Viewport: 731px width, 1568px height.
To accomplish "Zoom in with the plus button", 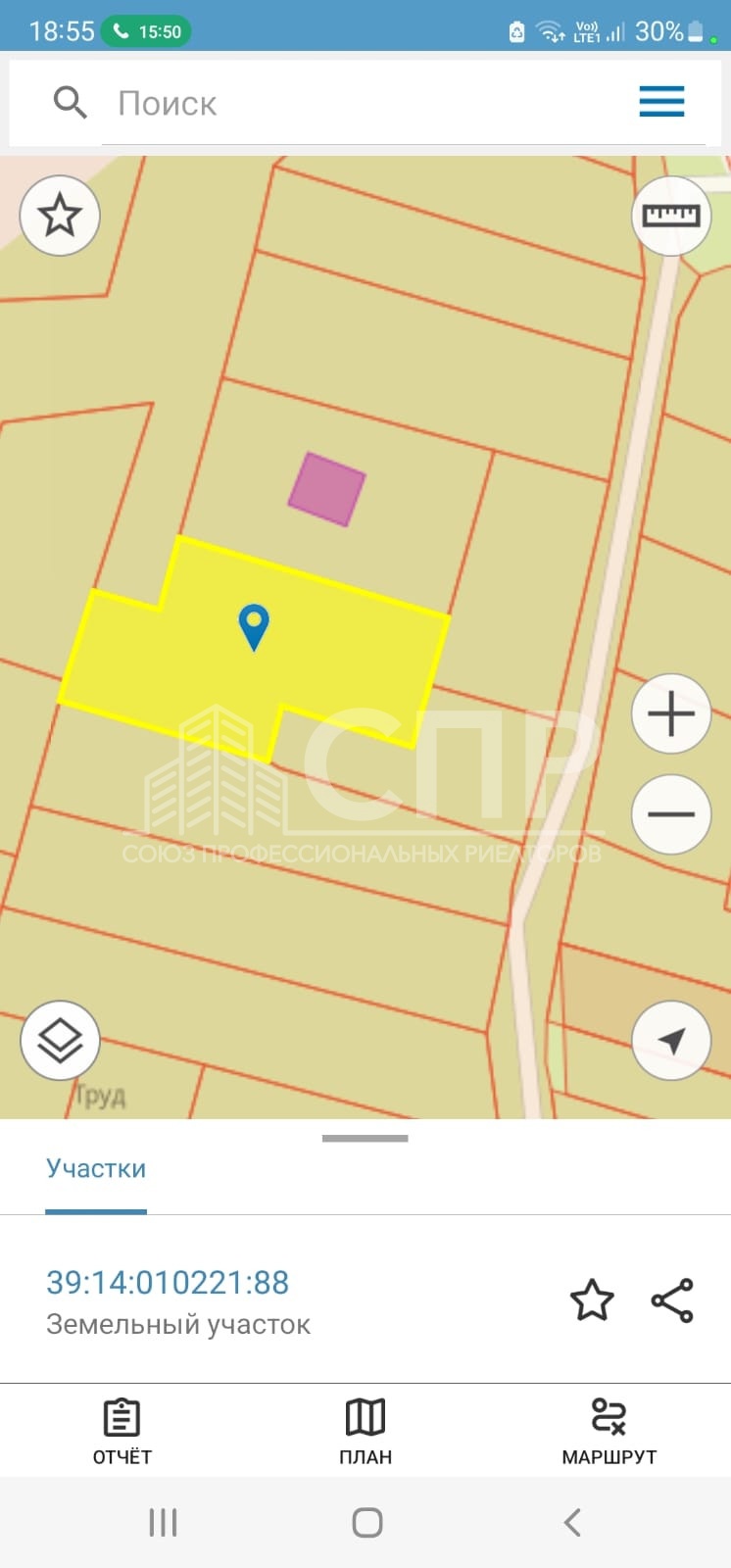I will pyautogui.click(x=671, y=713).
